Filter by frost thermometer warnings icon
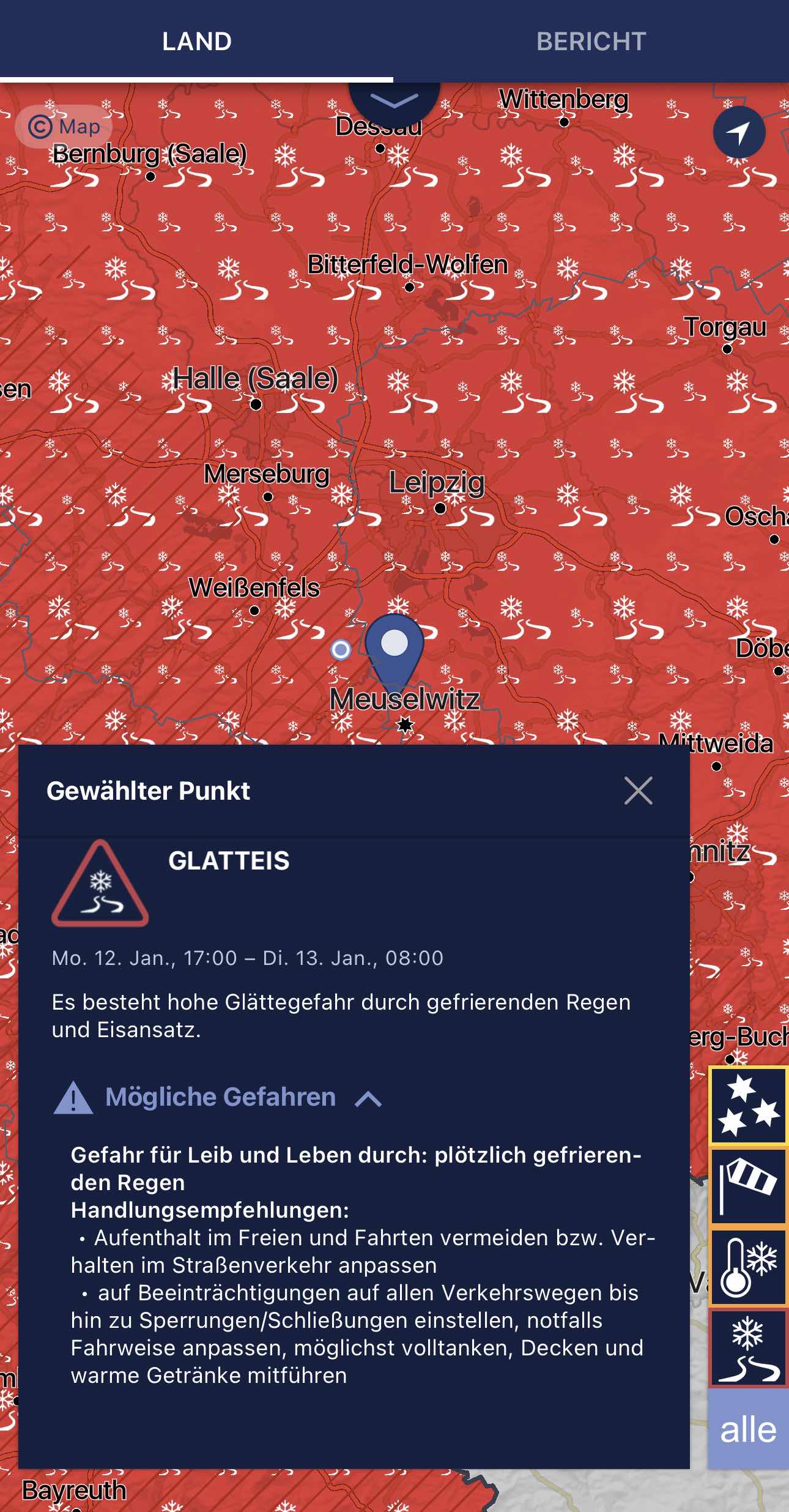Viewport: 789px width, 1512px height. tap(748, 1267)
